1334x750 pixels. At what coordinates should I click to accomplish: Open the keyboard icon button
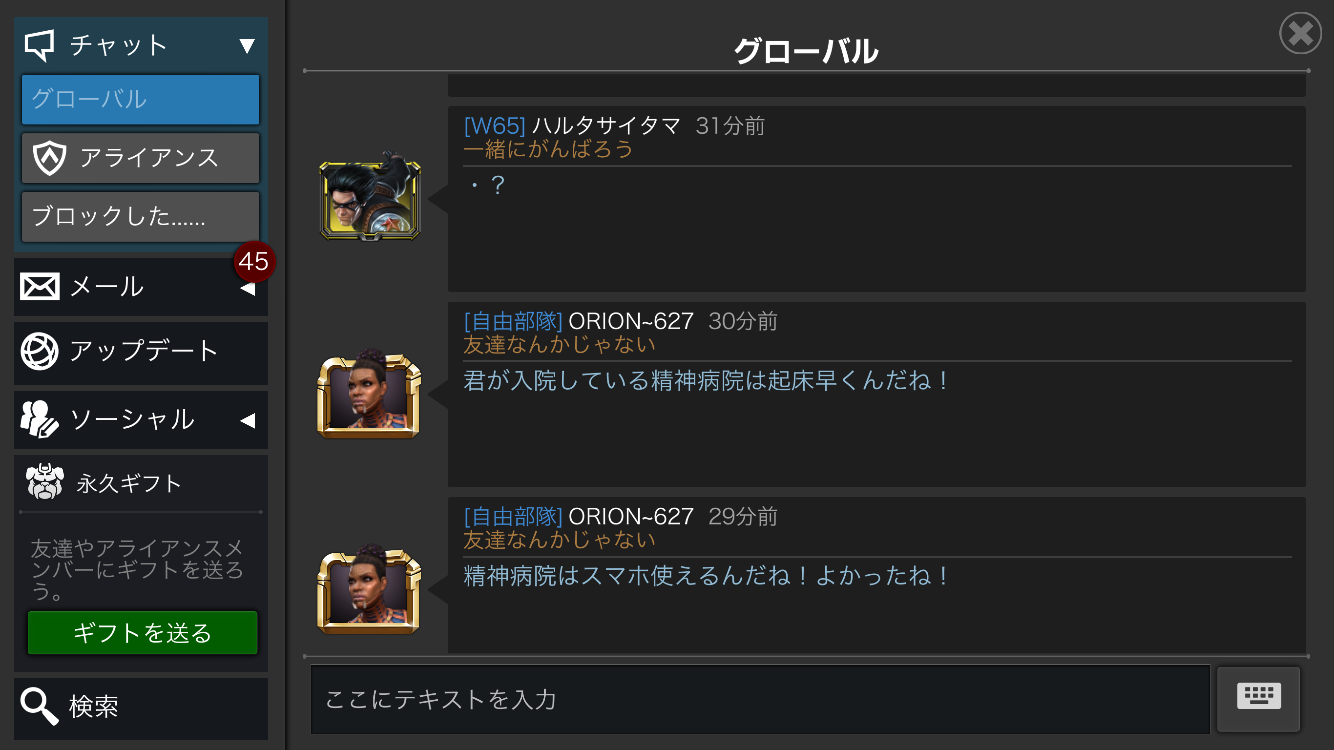point(1258,698)
